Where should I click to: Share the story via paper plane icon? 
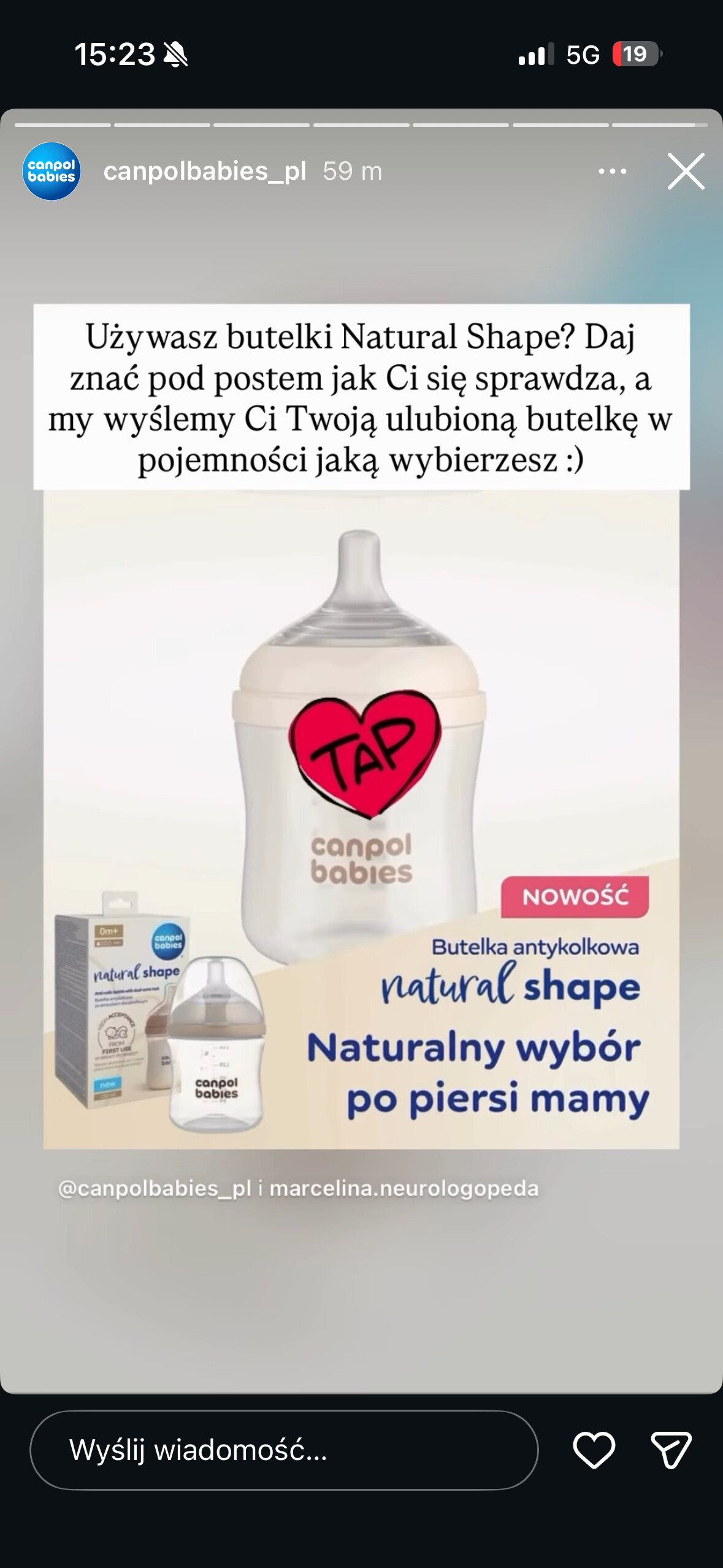(671, 1450)
